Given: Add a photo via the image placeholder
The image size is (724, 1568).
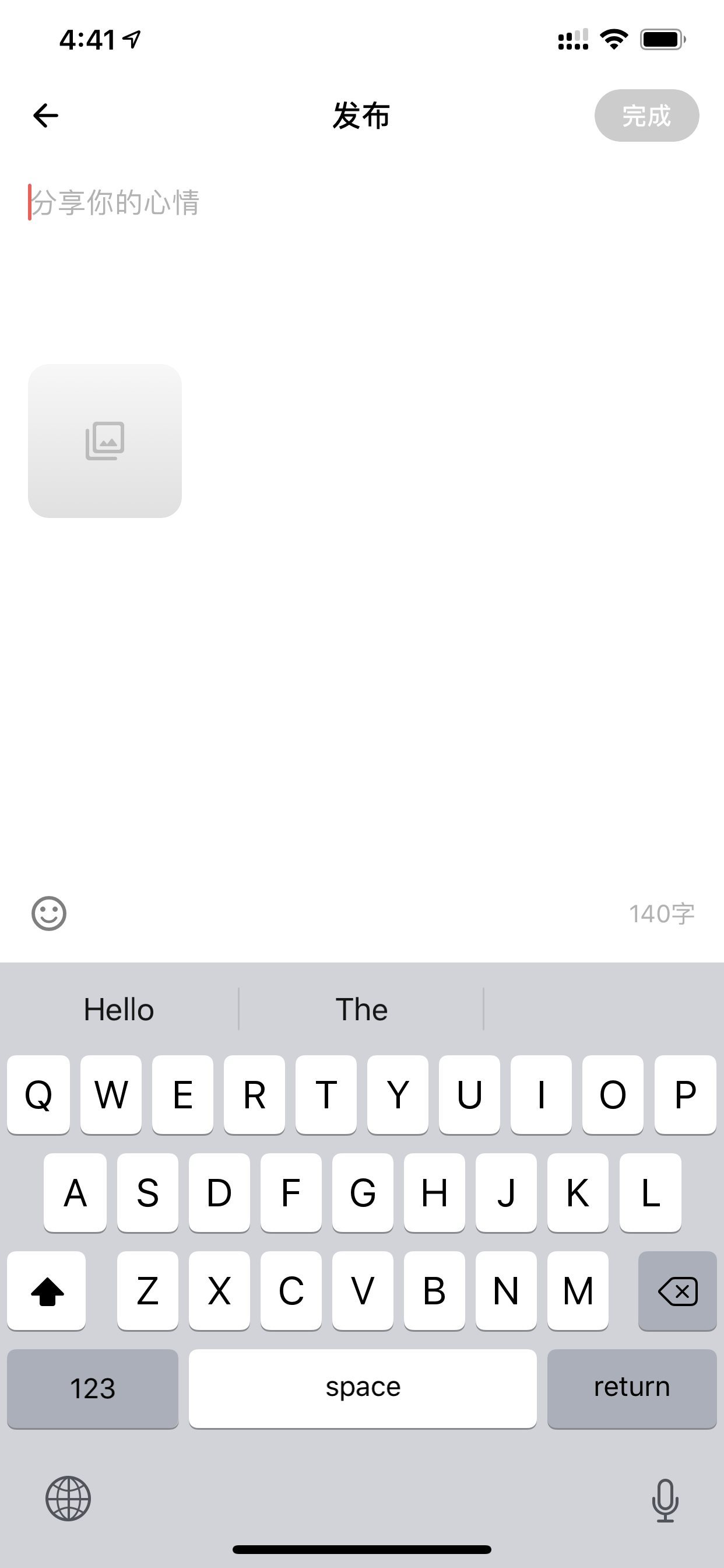Looking at the screenshot, I should 105,442.
